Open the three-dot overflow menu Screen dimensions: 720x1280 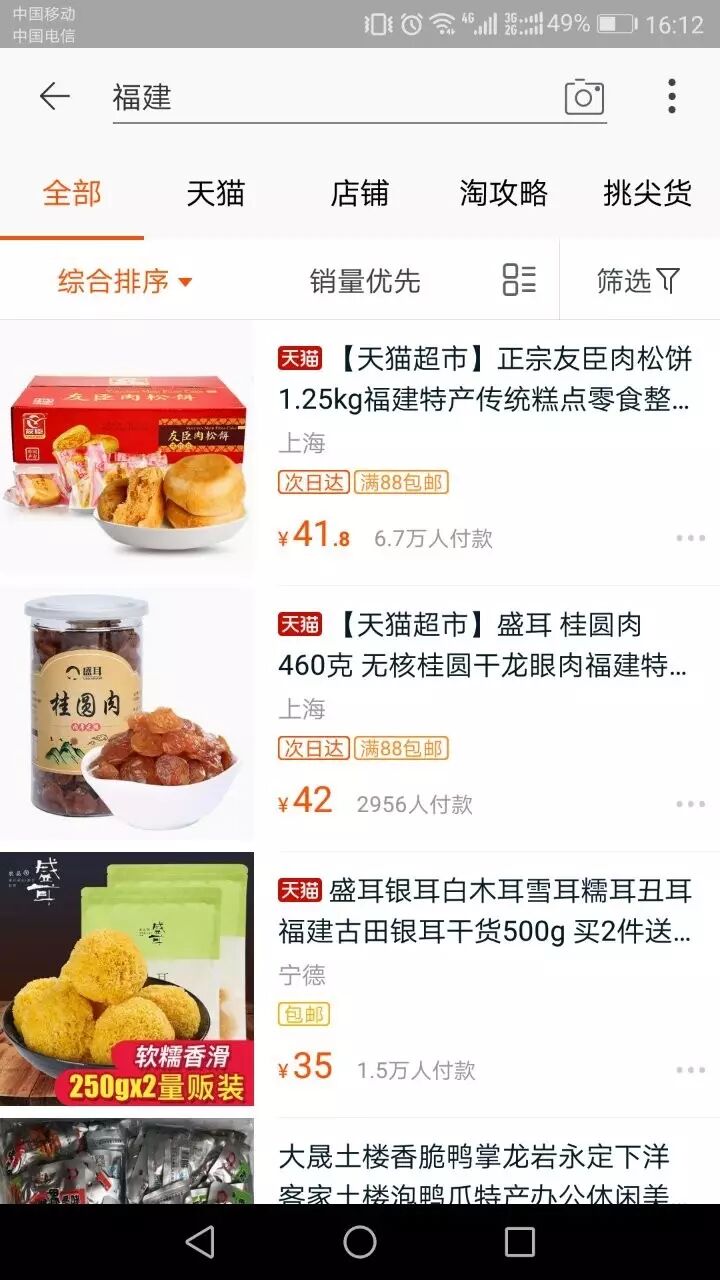(672, 96)
